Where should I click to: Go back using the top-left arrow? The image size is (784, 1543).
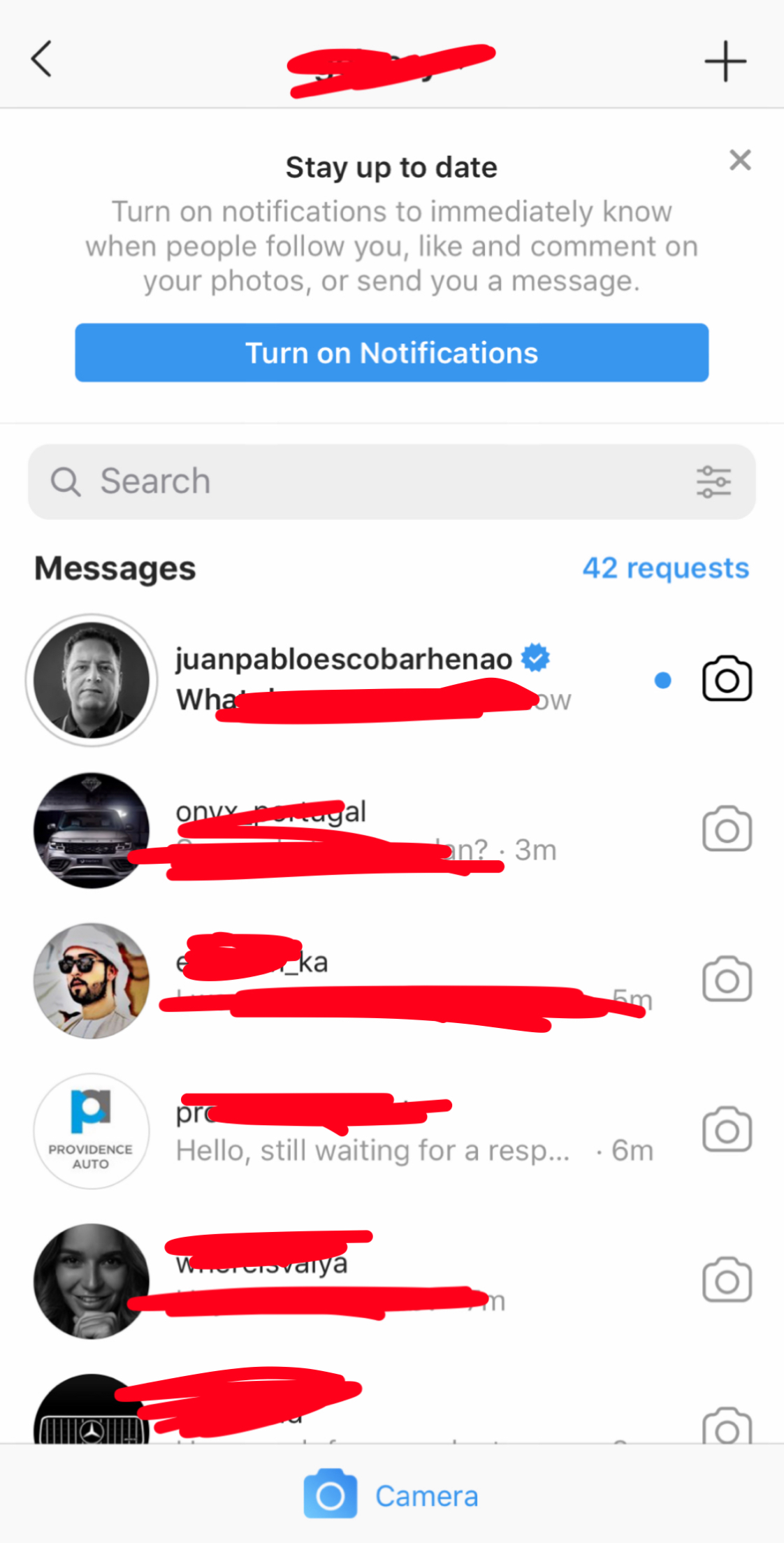pos(41,59)
